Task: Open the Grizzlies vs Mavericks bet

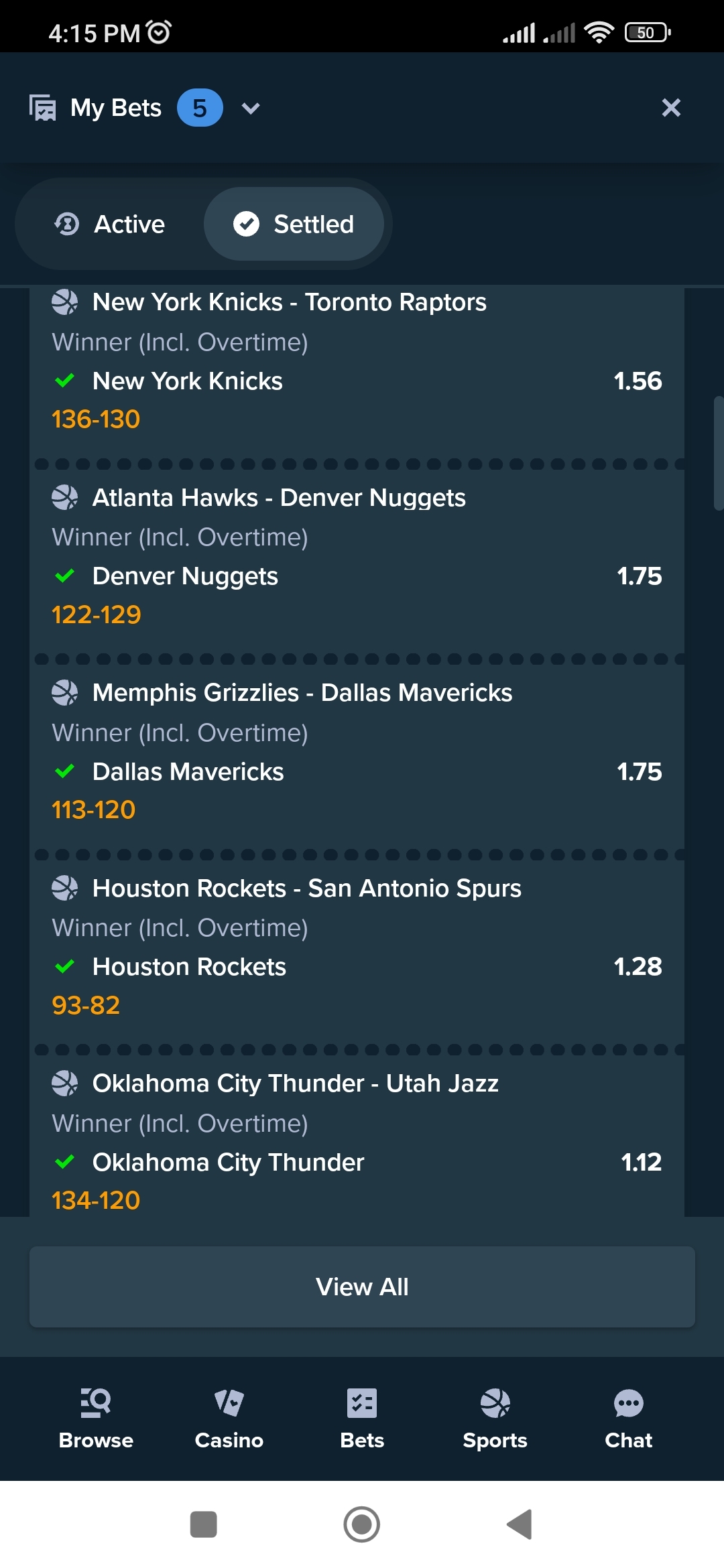Action: coord(357,751)
